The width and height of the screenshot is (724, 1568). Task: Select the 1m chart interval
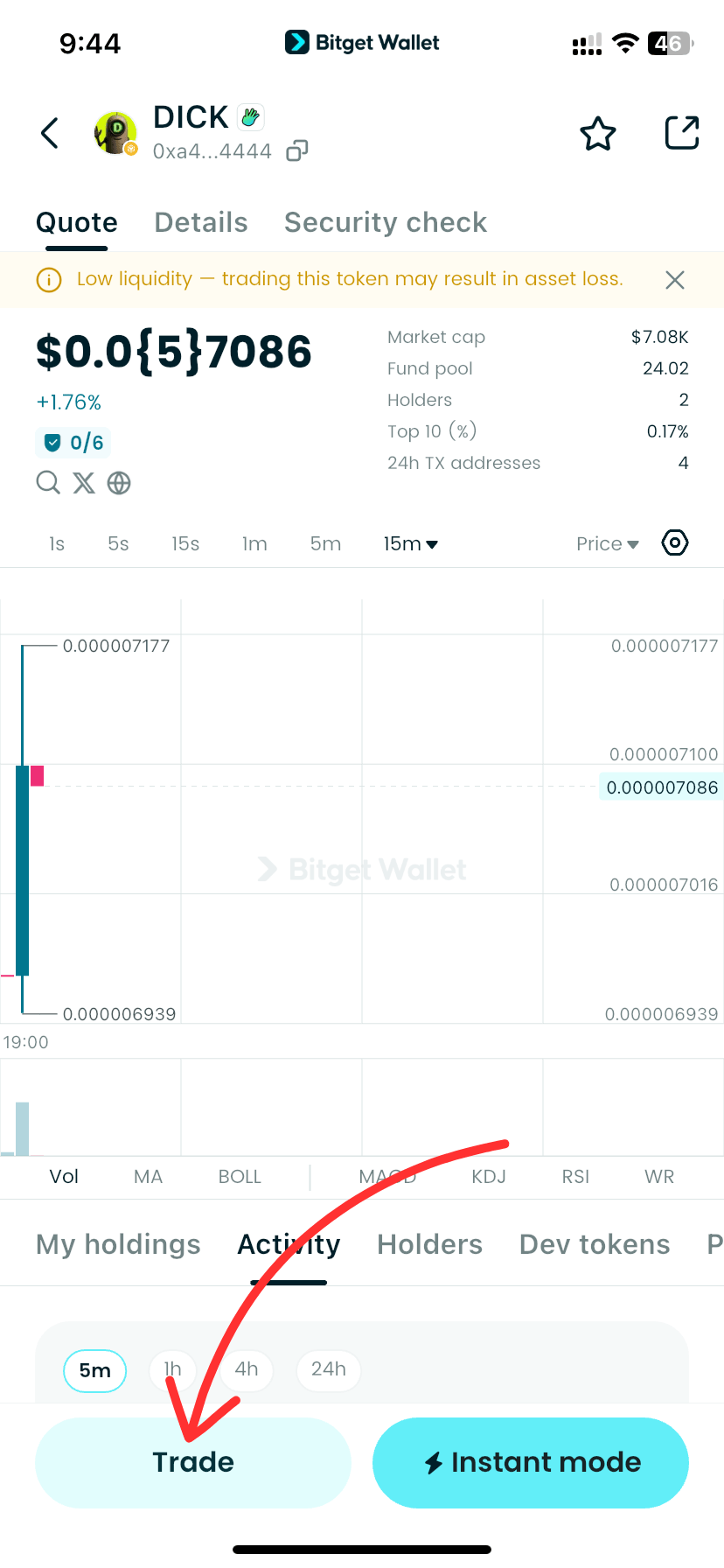coord(254,544)
